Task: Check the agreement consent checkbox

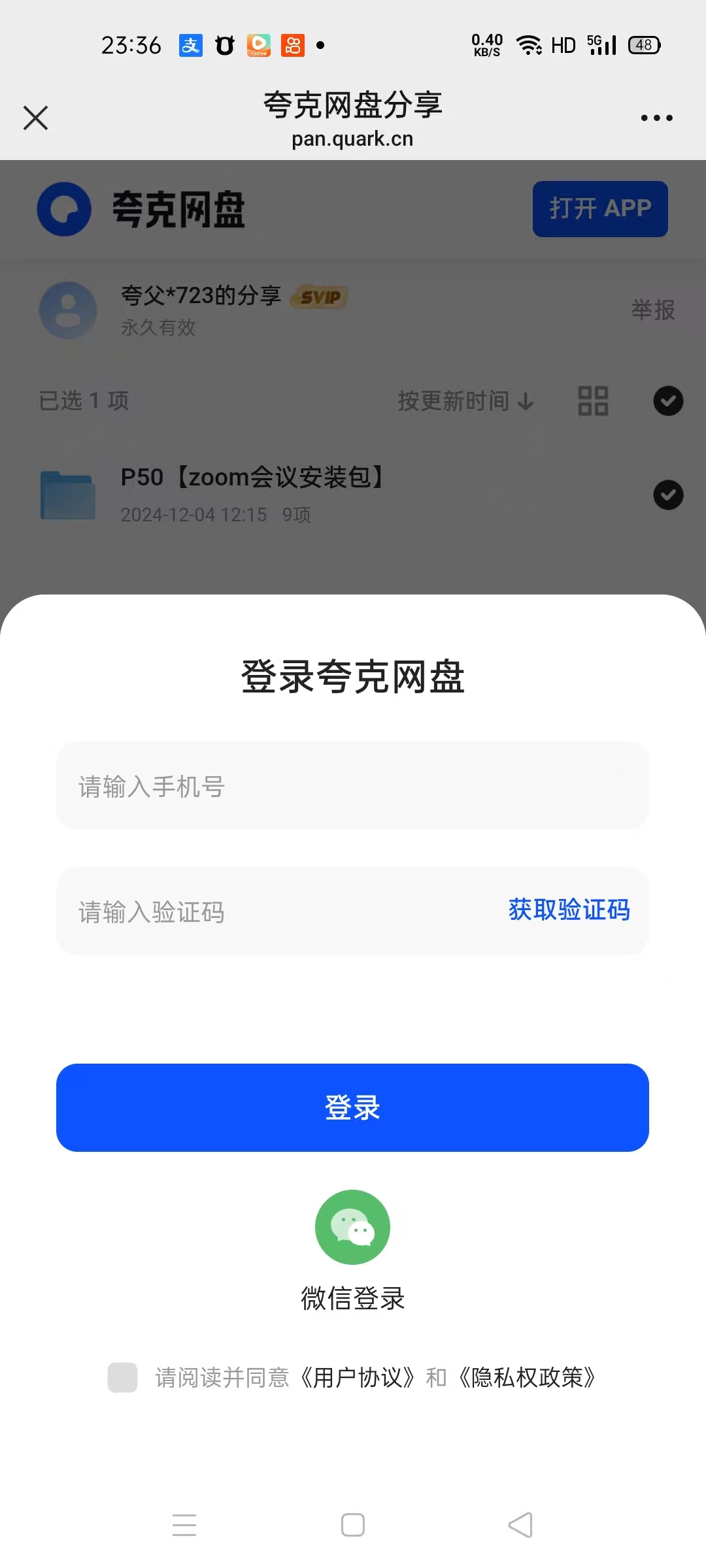Action: 123,1377
